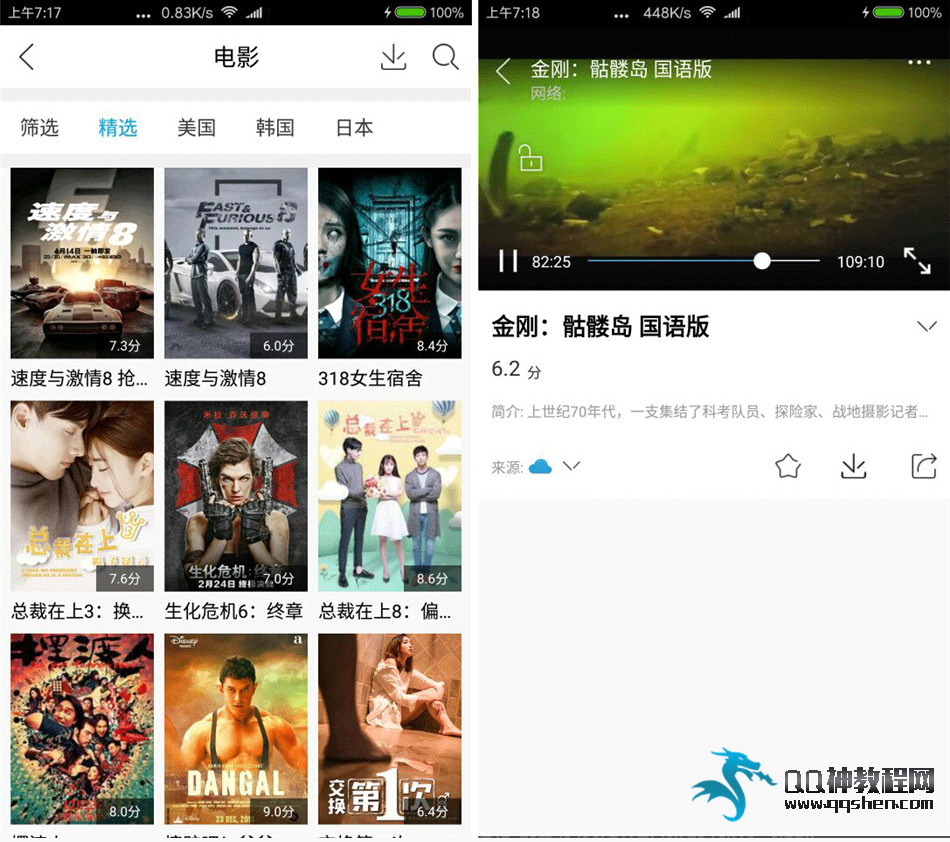This screenshot has height=842, width=950.
Task: Open the 来源 source dropdown
Action: [x=571, y=466]
